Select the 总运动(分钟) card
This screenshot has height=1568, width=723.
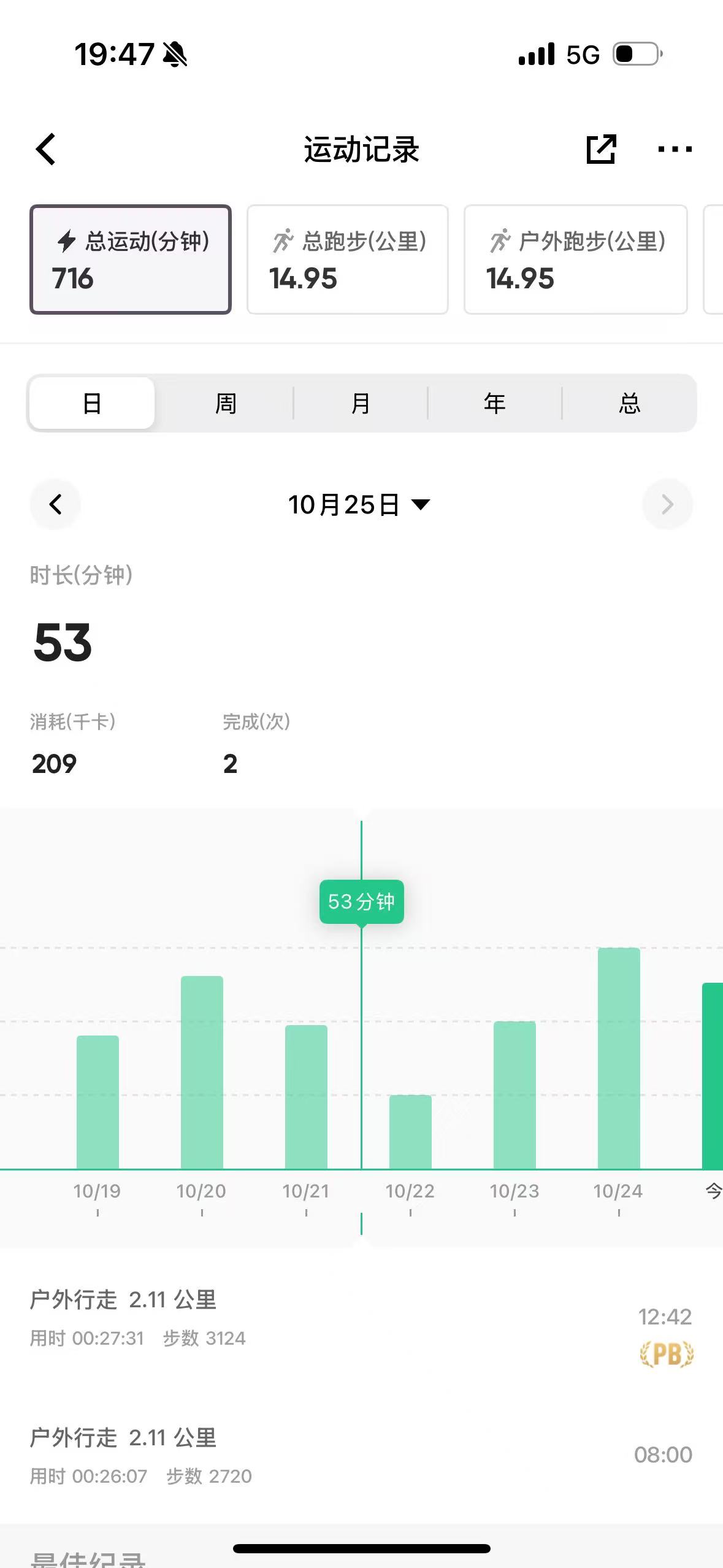coord(131,259)
